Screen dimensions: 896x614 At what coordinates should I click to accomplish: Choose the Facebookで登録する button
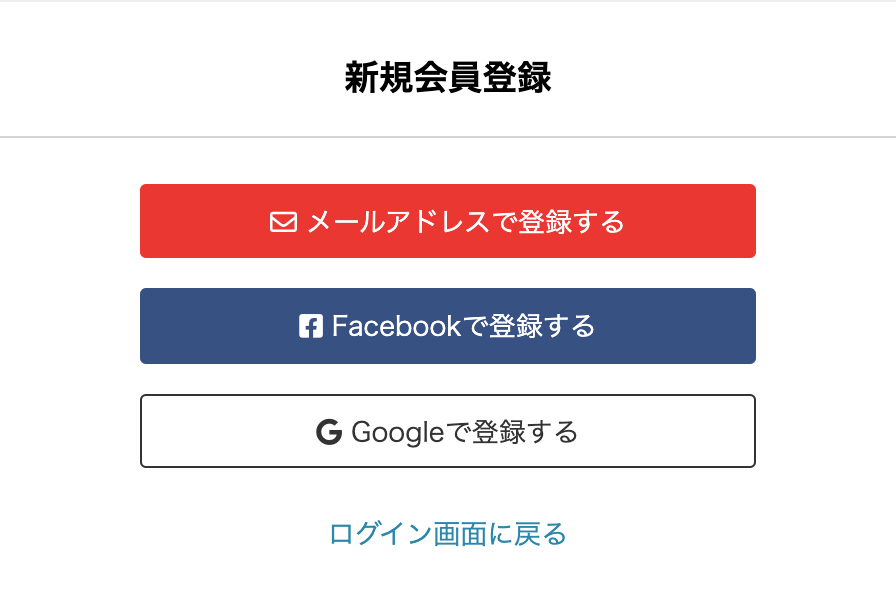(x=447, y=326)
